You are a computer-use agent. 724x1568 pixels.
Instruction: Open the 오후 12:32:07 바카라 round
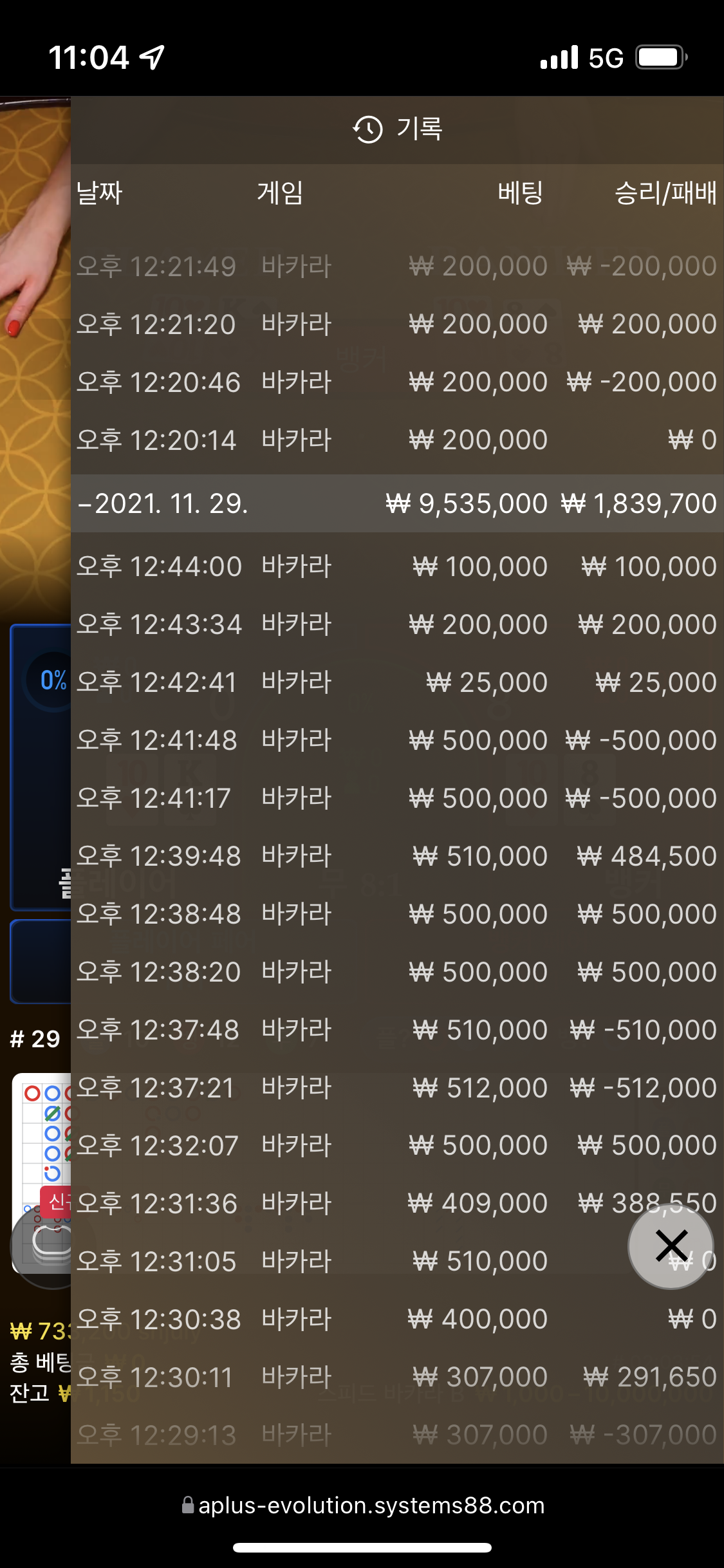(397, 1146)
